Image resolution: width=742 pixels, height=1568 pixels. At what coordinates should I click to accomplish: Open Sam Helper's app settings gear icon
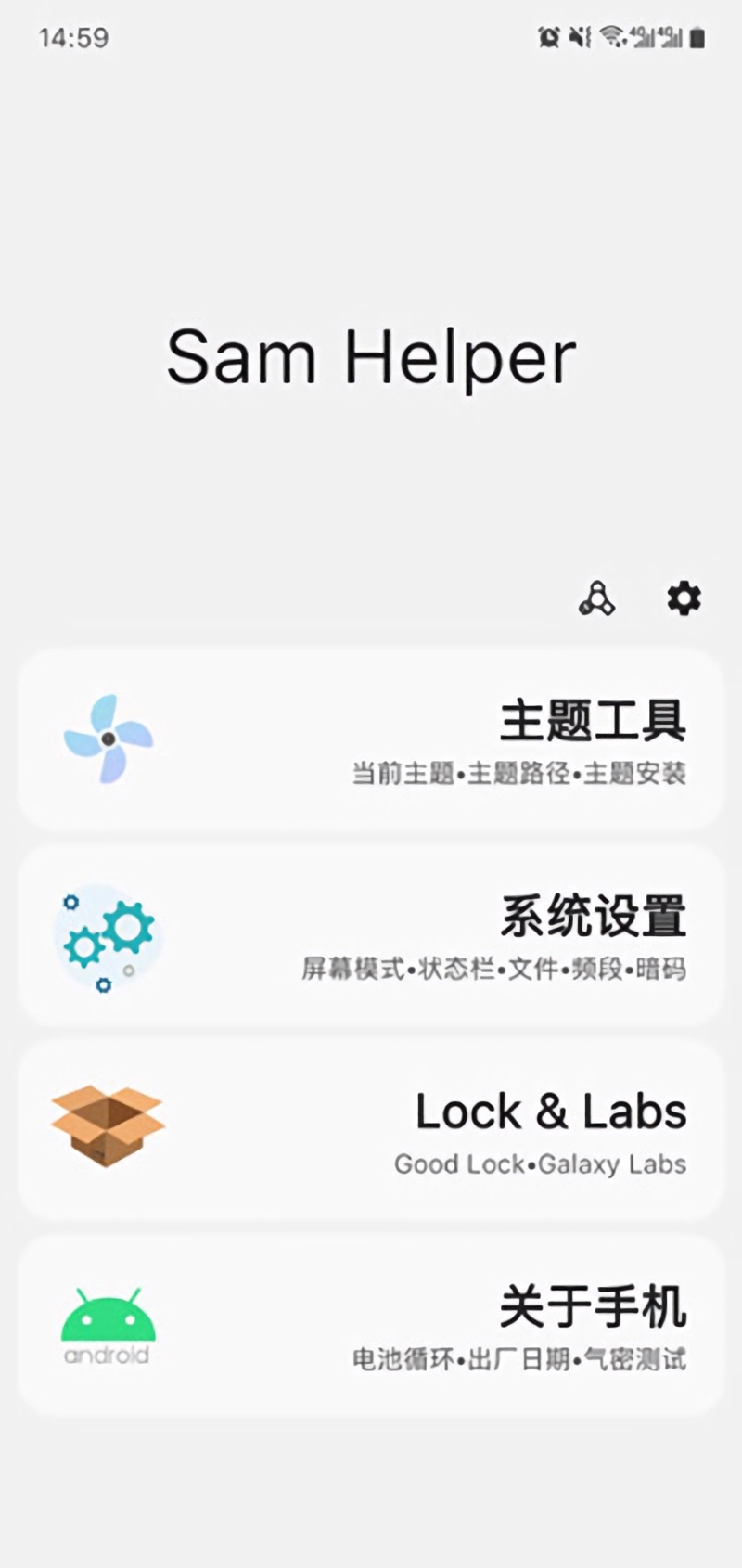(x=683, y=598)
